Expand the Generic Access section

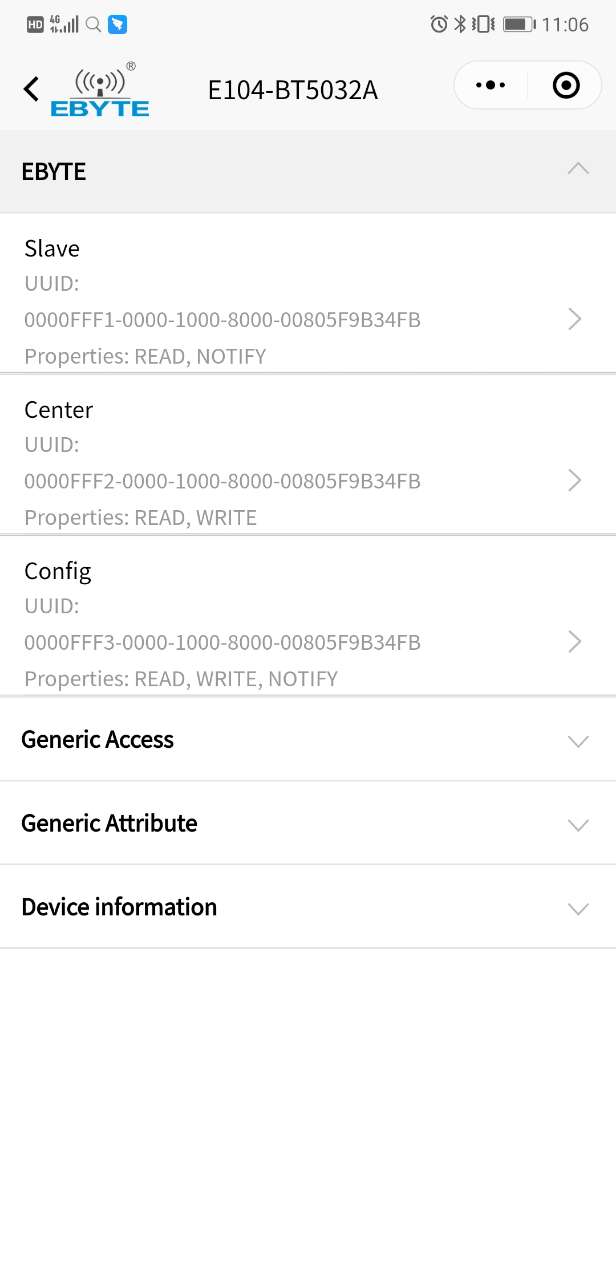click(307, 740)
